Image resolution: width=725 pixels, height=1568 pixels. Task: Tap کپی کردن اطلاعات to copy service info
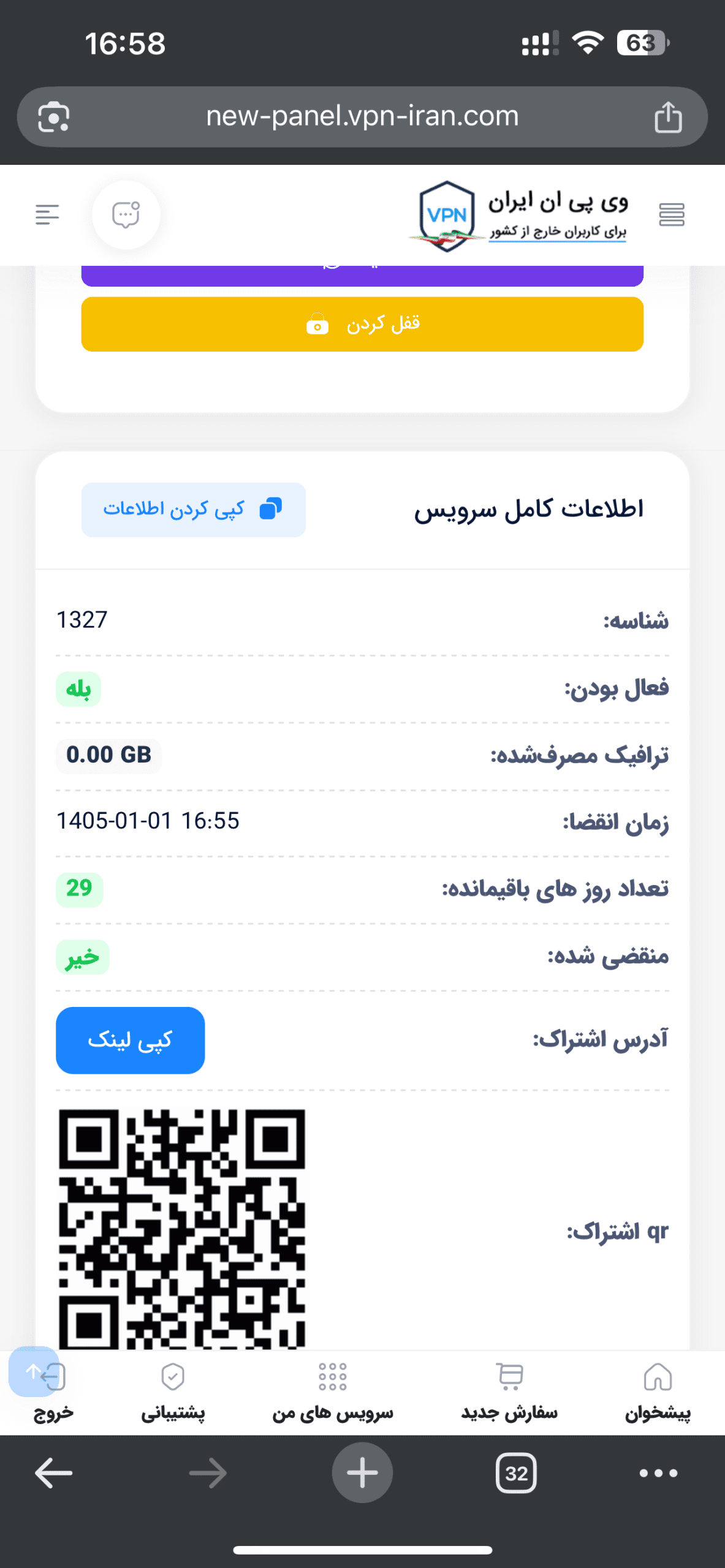[193, 510]
